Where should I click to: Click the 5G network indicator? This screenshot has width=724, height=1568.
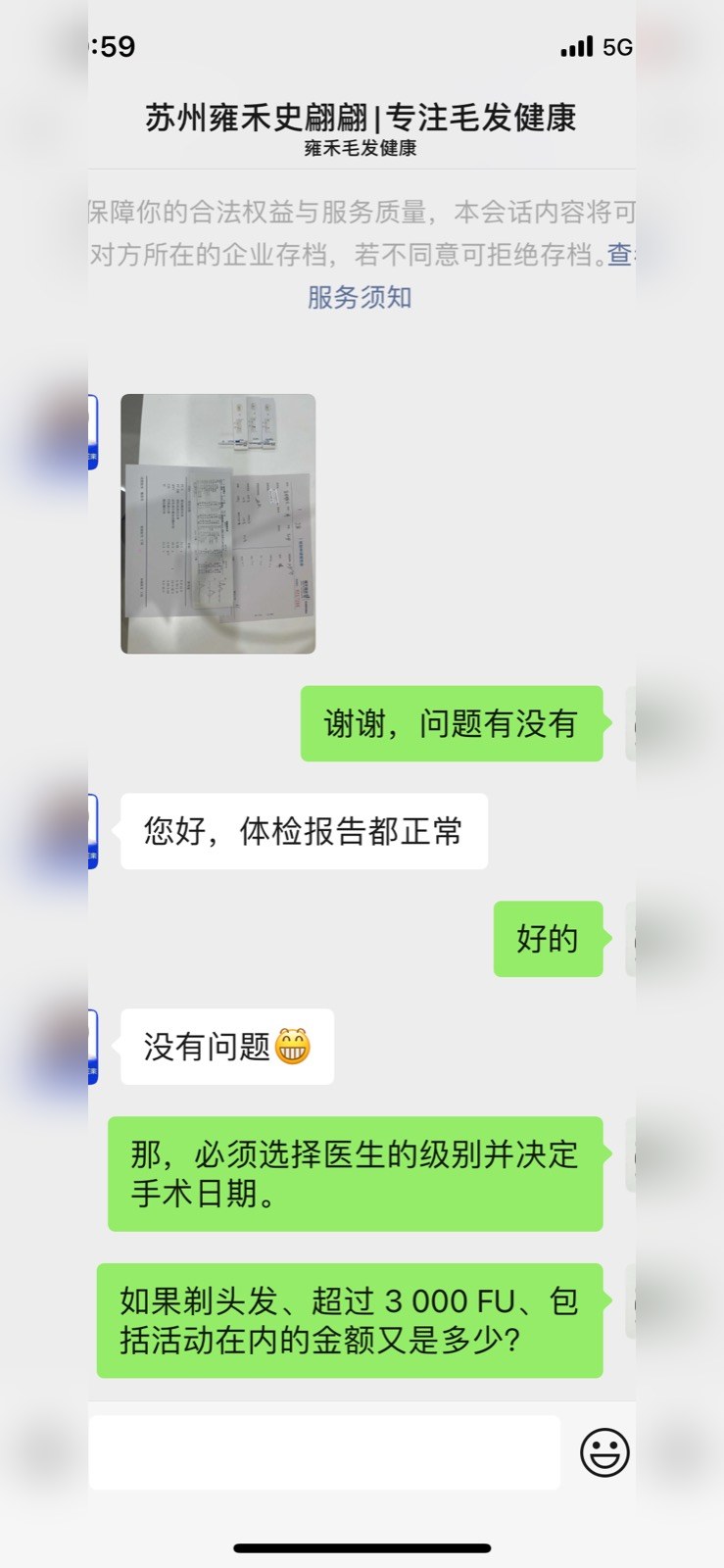(616, 45)
